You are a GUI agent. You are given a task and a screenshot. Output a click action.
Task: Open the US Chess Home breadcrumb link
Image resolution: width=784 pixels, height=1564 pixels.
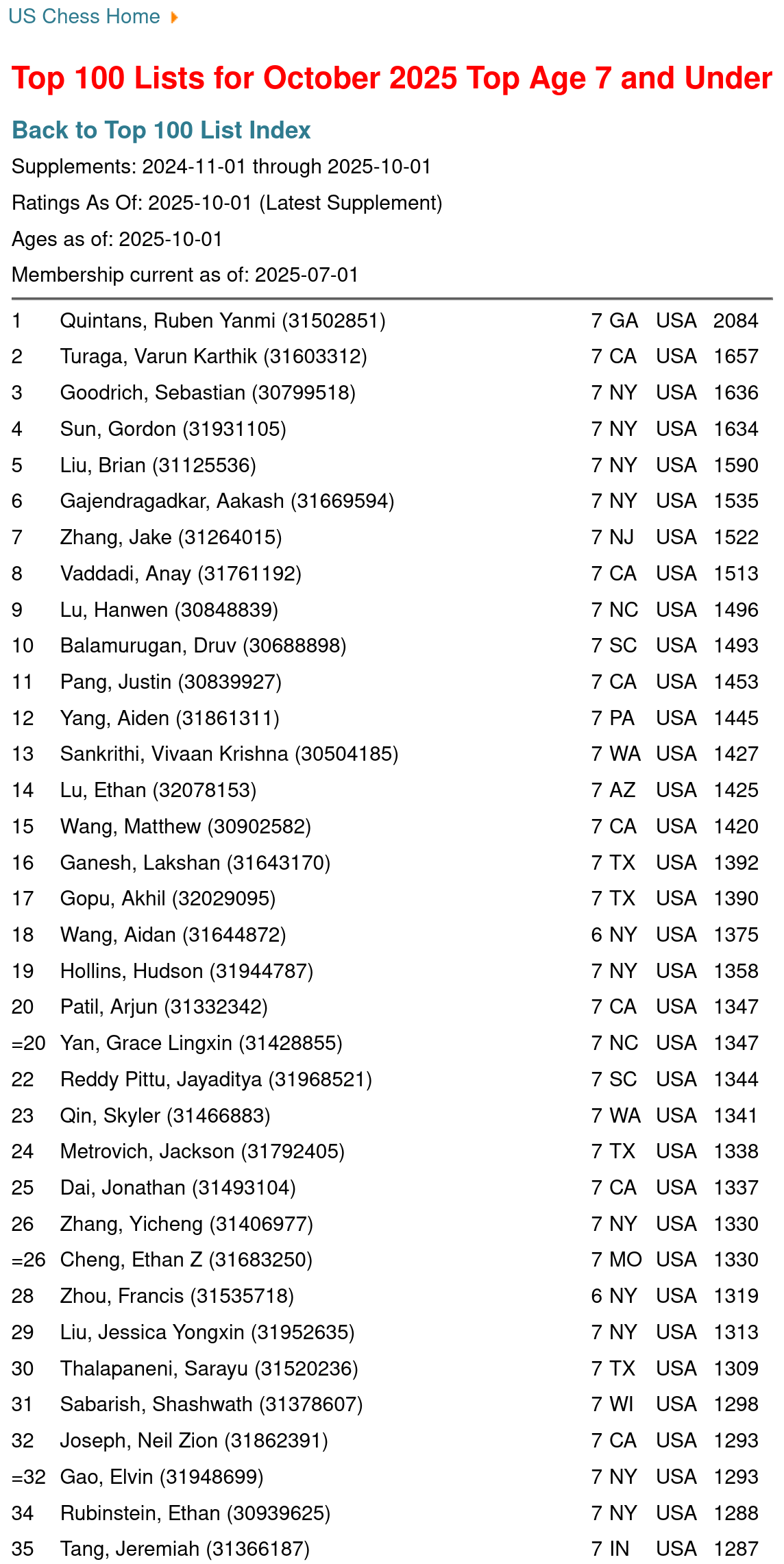click(x=84, y=16)
